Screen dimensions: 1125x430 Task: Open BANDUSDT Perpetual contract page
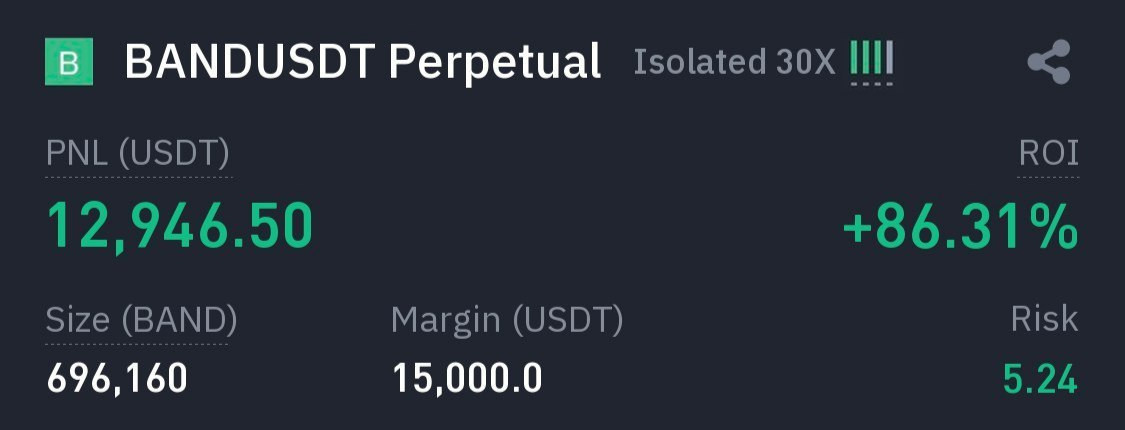point(362,62)
